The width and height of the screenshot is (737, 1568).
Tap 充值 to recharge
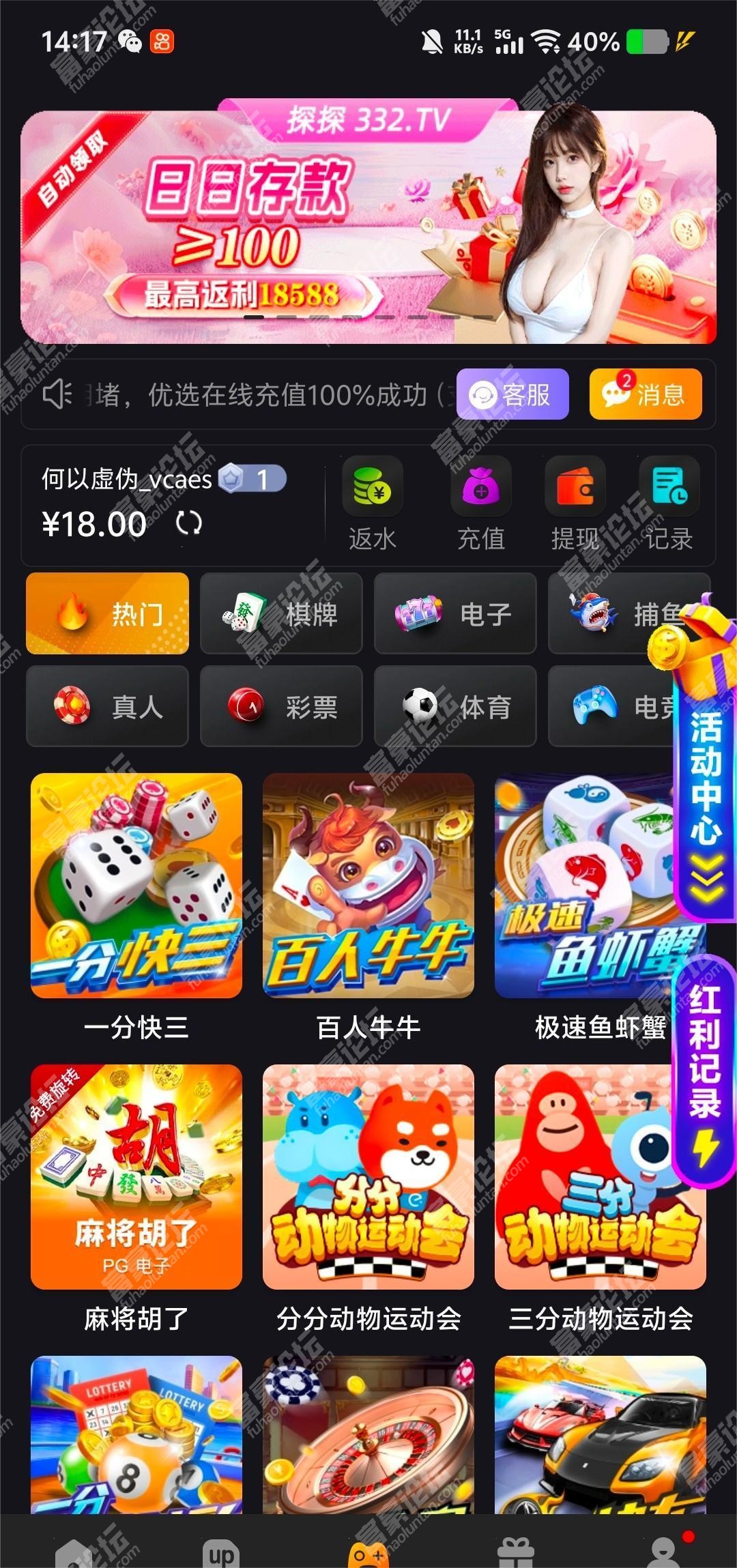pos(481,504)
